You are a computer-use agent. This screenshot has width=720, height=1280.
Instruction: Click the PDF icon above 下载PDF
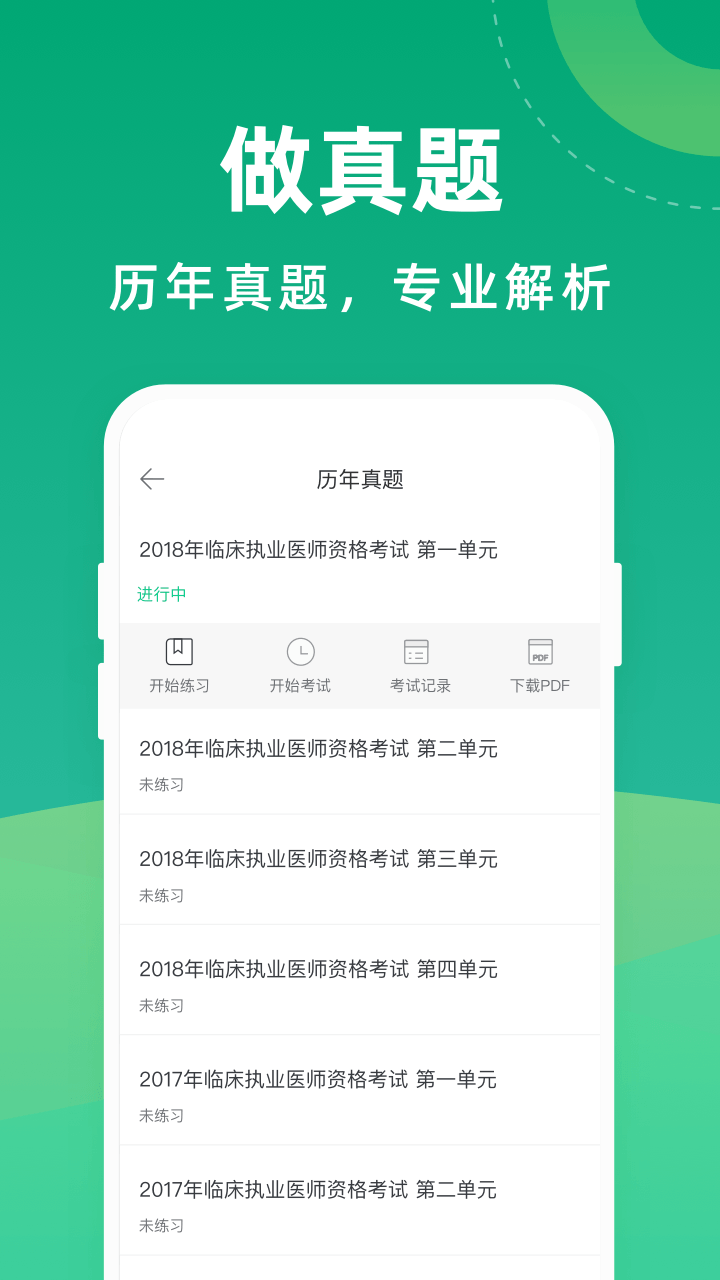pyautogui.click(x=541, y=649)
